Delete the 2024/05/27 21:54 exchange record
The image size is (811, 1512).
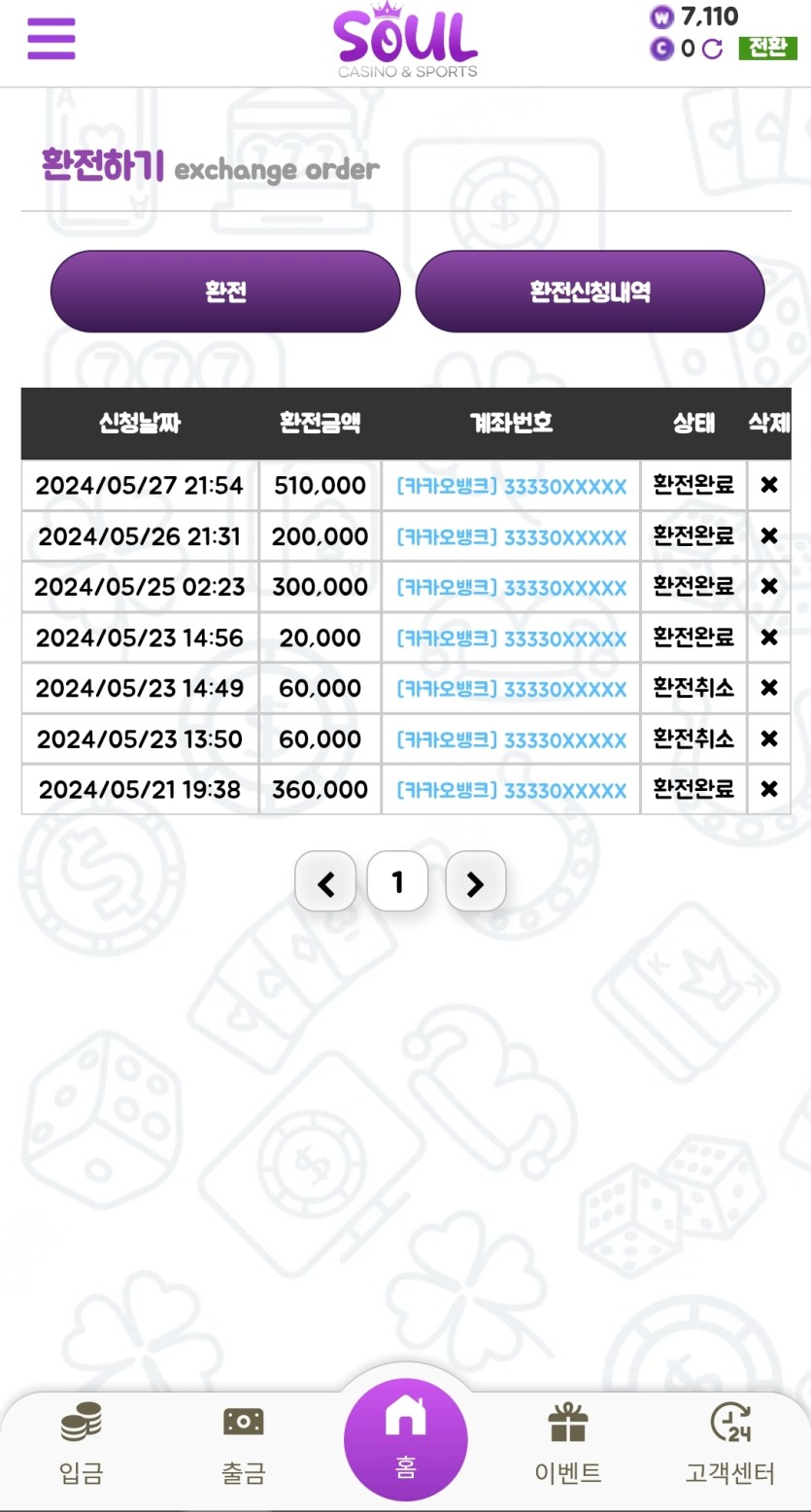click(769, 485)
